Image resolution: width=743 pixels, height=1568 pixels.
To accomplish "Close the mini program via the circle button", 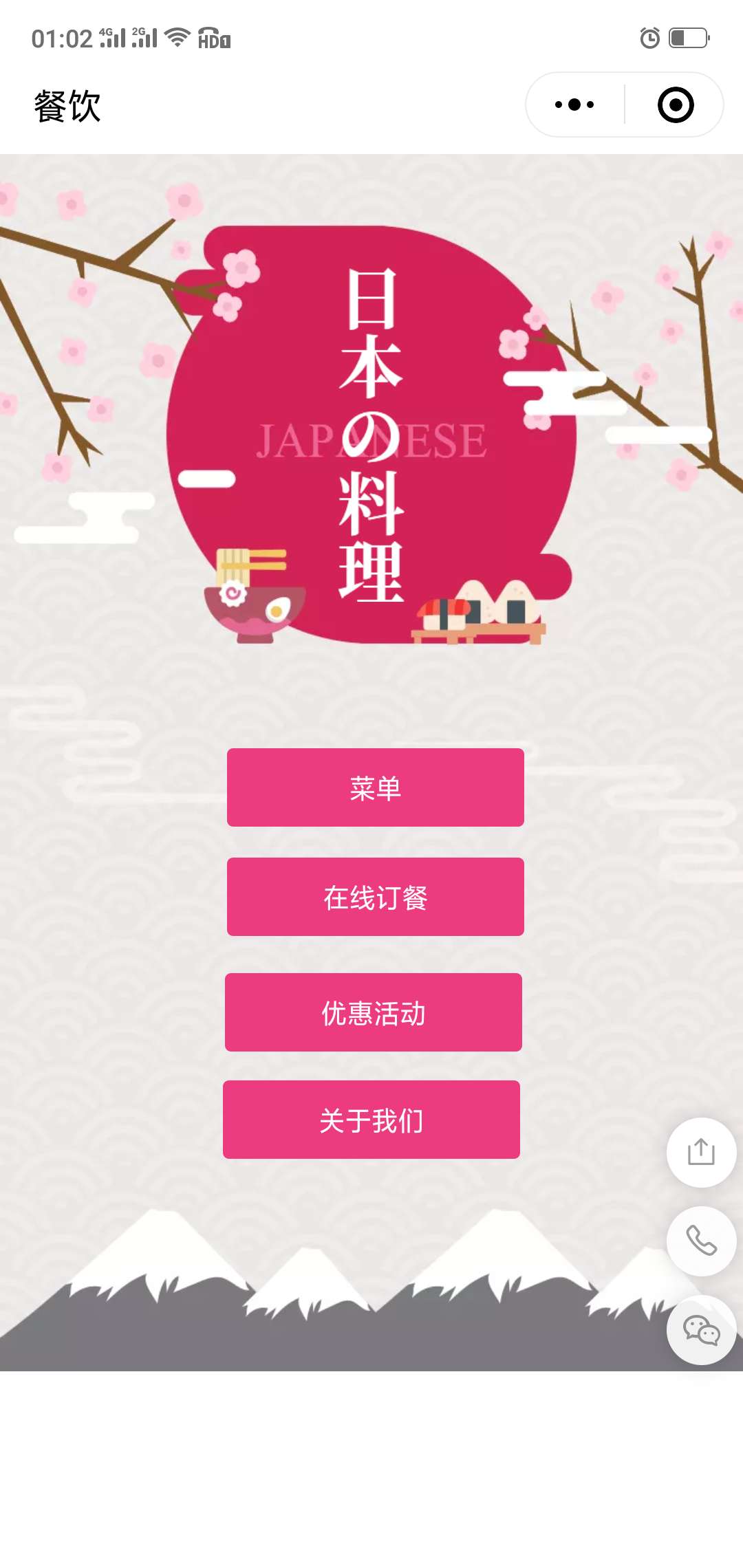I will (675, 105).
